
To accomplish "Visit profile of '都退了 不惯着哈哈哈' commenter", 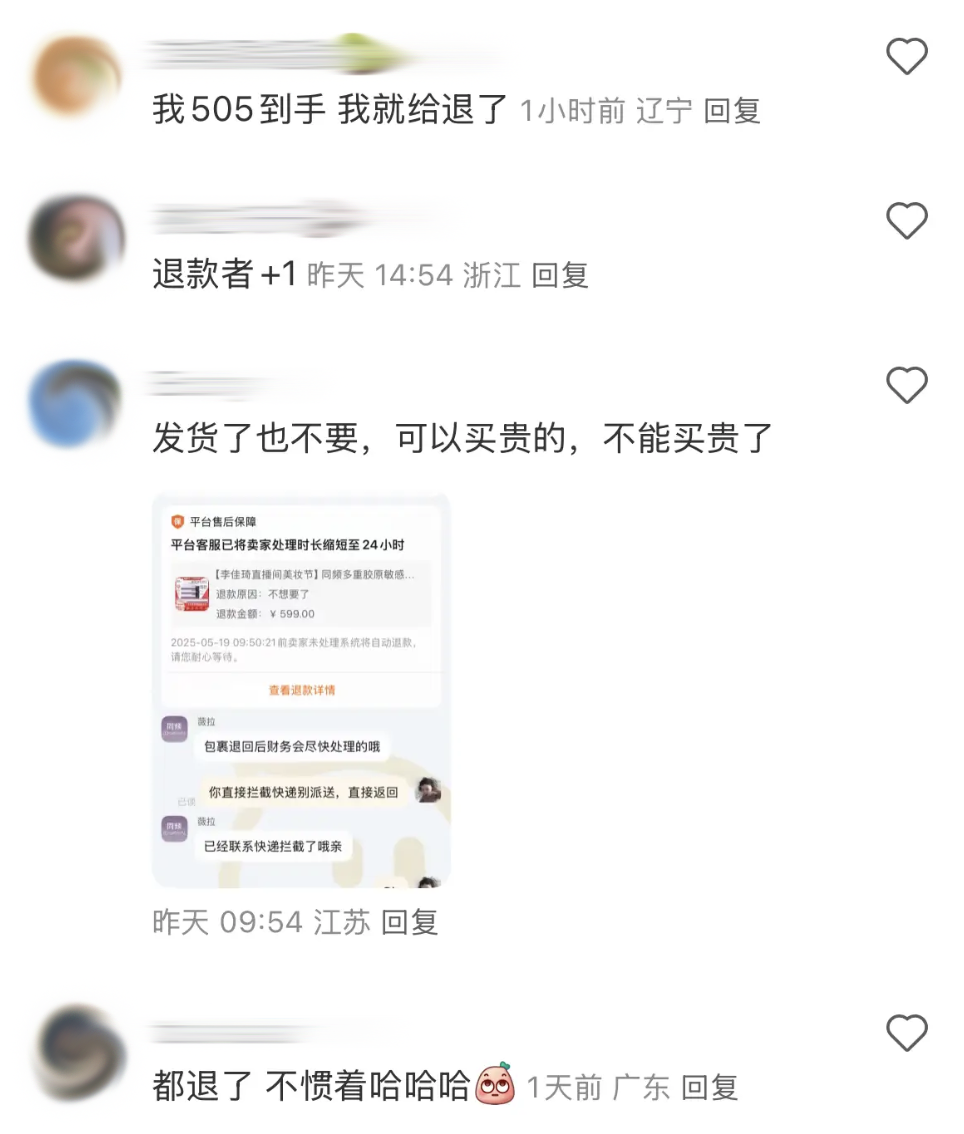I will click(x=77, y=1052).
